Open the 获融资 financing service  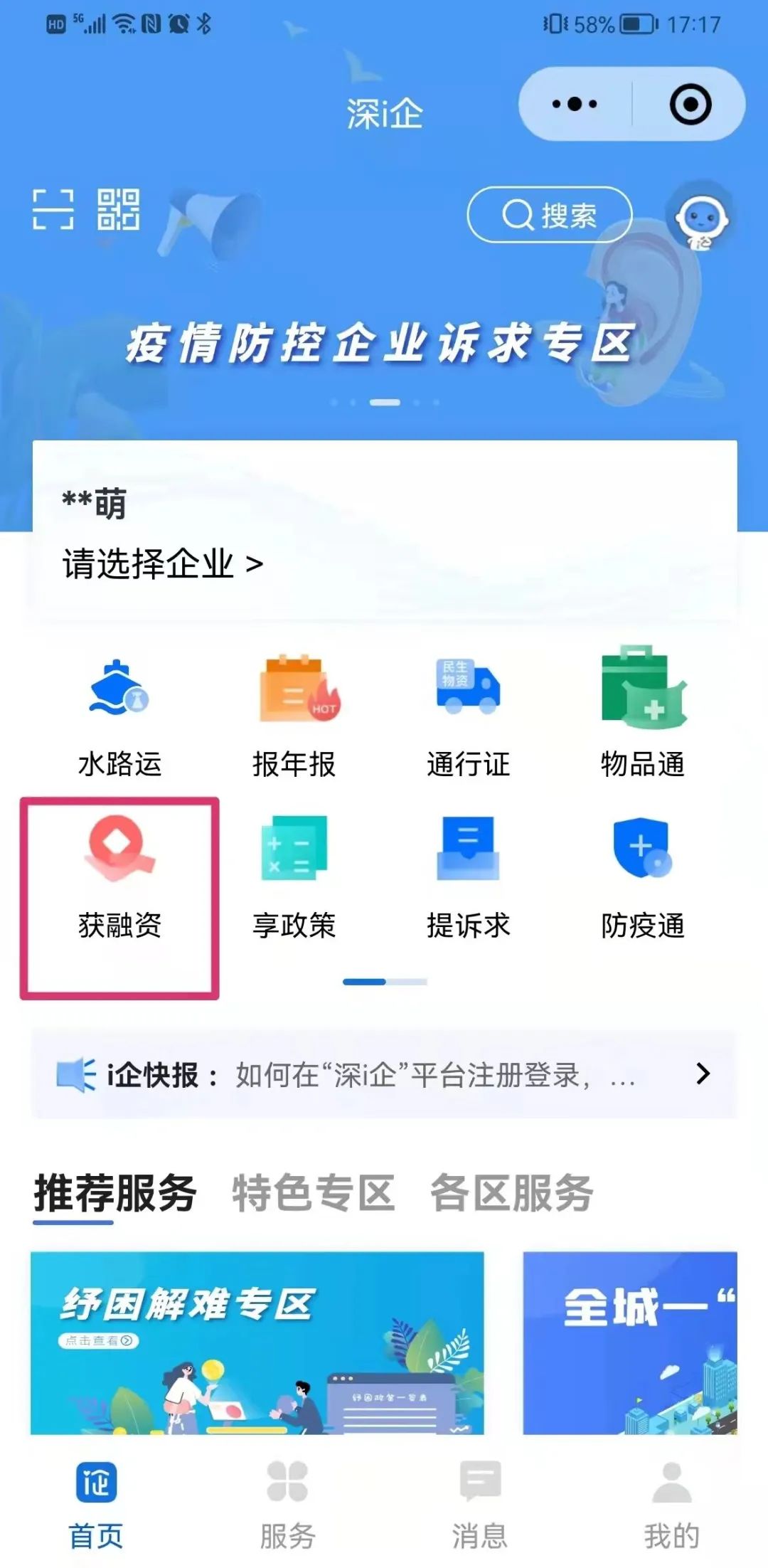tap(119, 876)
